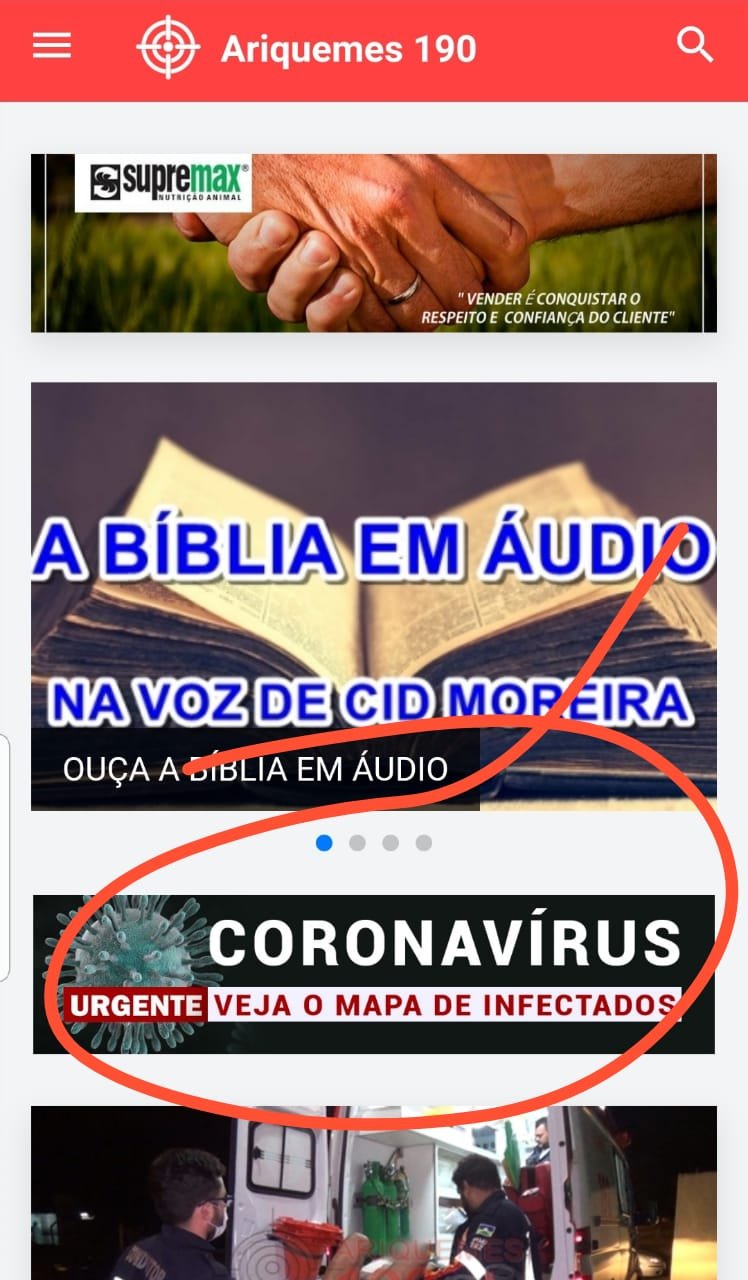The image size is (748, 1280).
Task: Open the A Bíblia em Áudio slide
Action: pos(373,595)
